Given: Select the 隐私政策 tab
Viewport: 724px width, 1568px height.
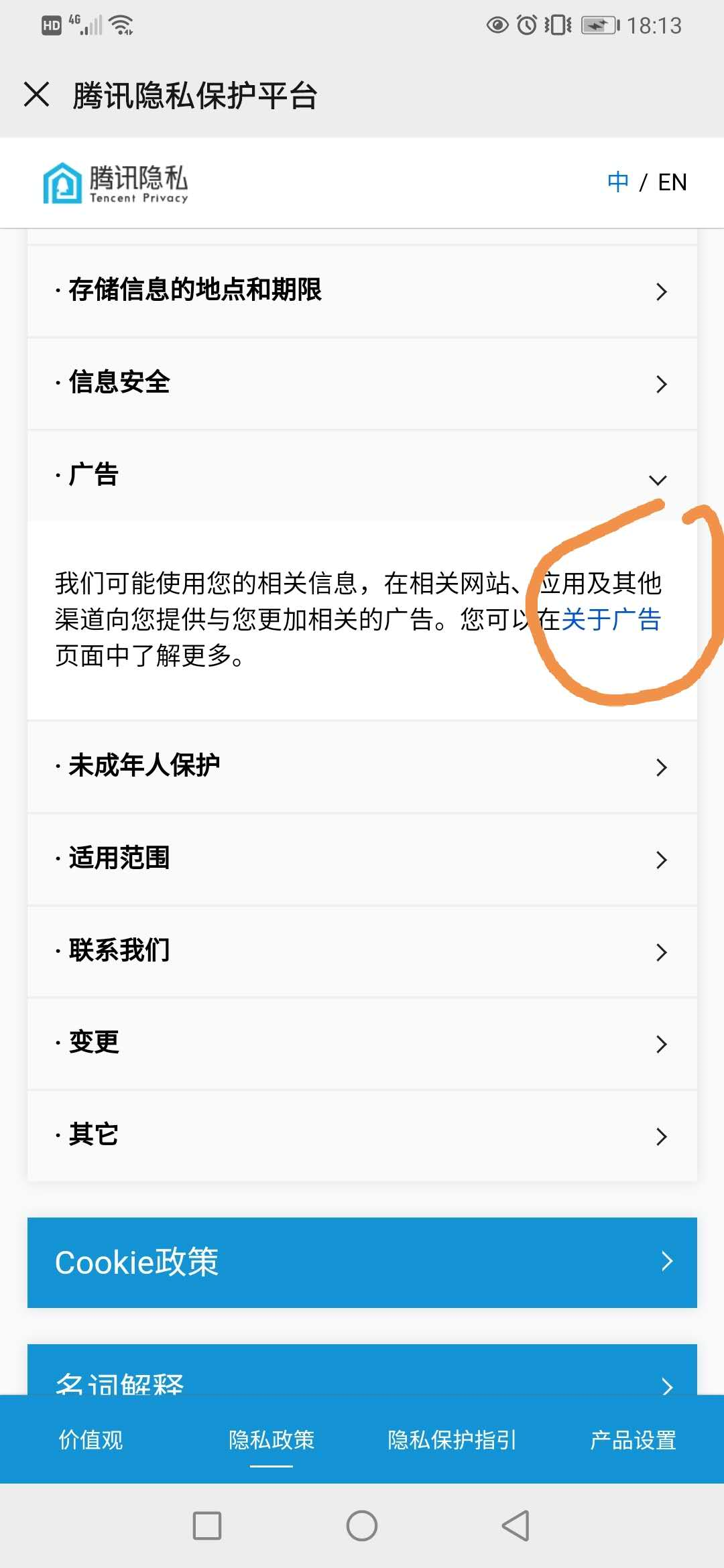Looking at the screenshot, I should pyautogui.click(x=271, y=1439).
